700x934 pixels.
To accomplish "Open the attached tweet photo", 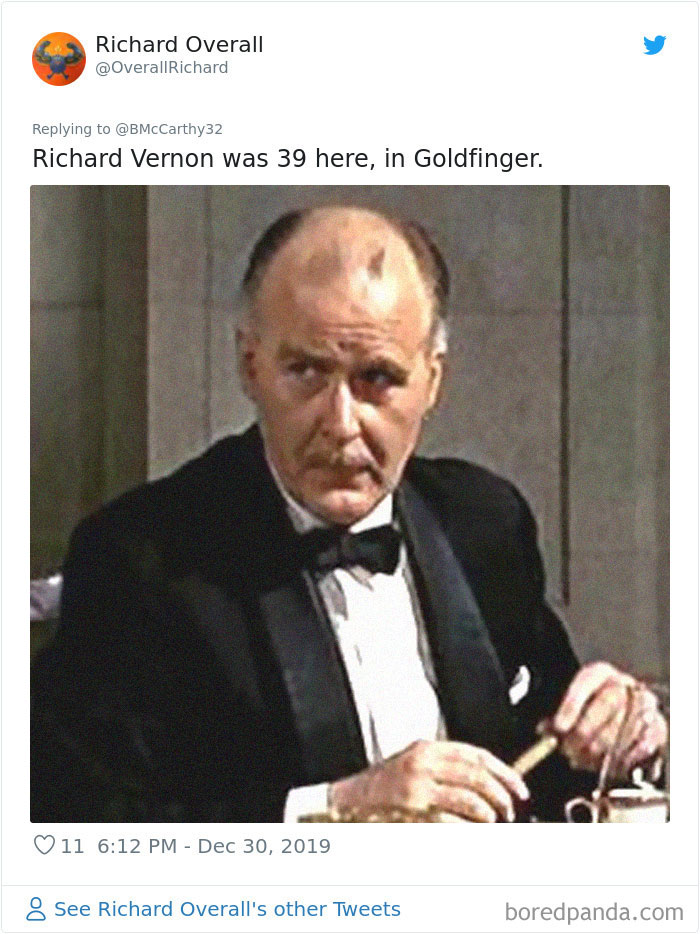I will tap(349, 503).
